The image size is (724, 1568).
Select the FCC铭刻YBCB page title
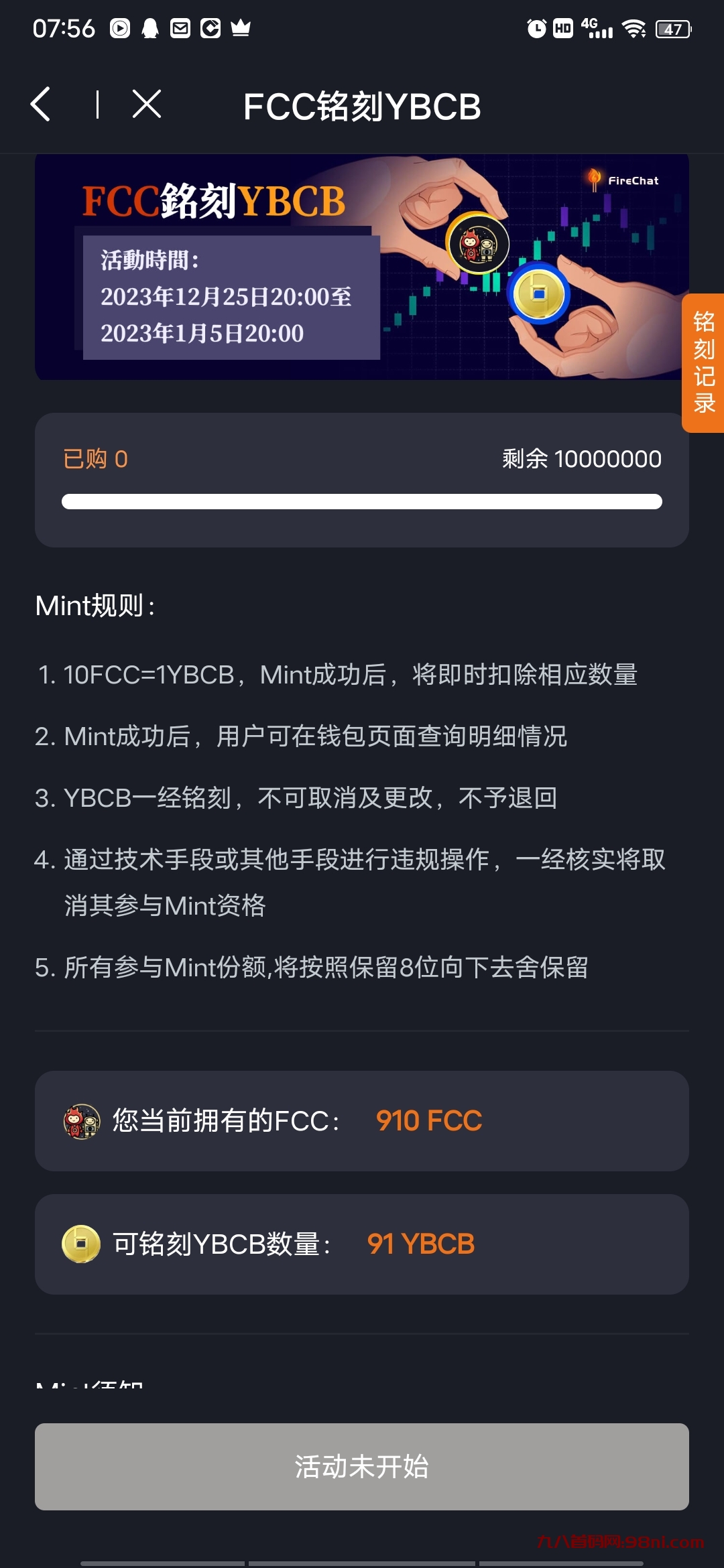[362, 106]
